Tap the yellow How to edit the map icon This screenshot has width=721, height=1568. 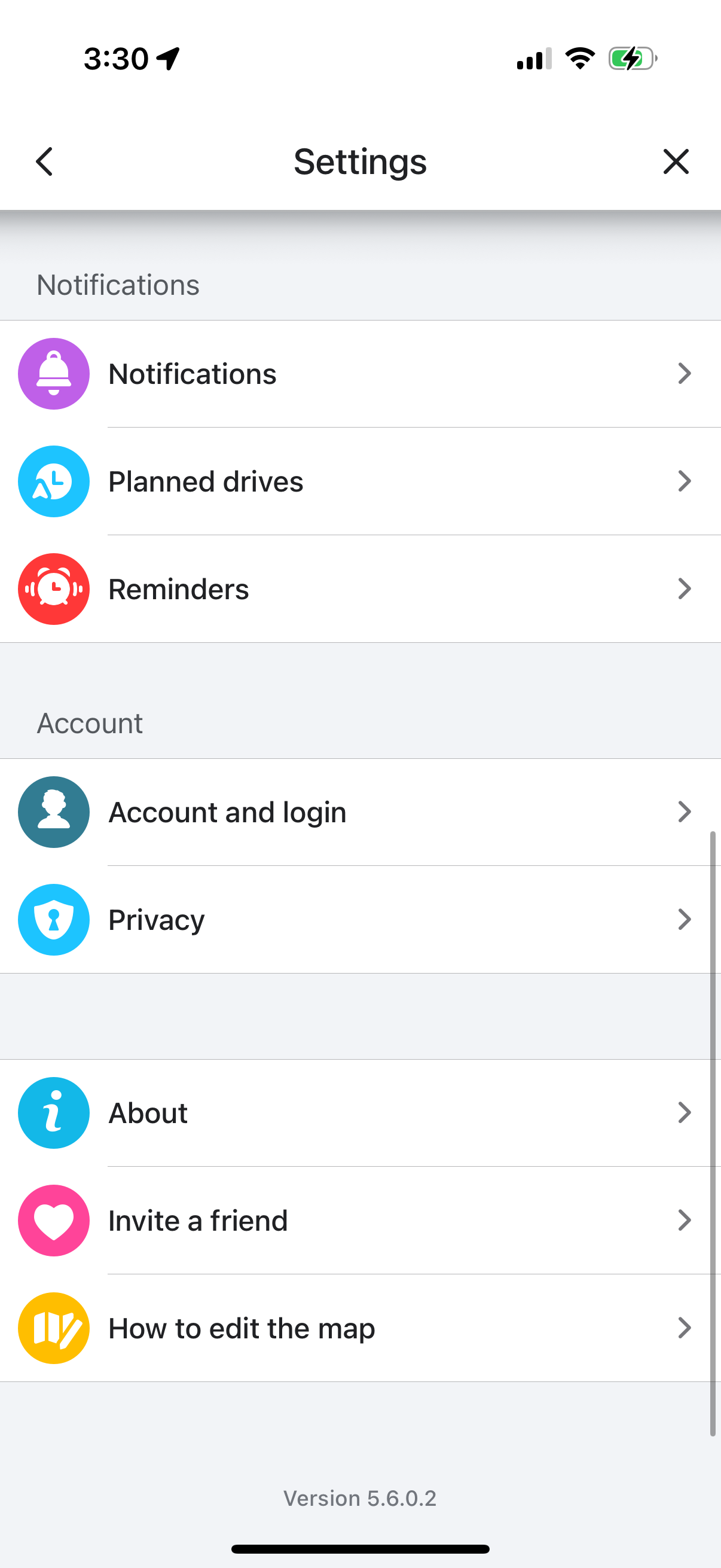coord(54,1328)
